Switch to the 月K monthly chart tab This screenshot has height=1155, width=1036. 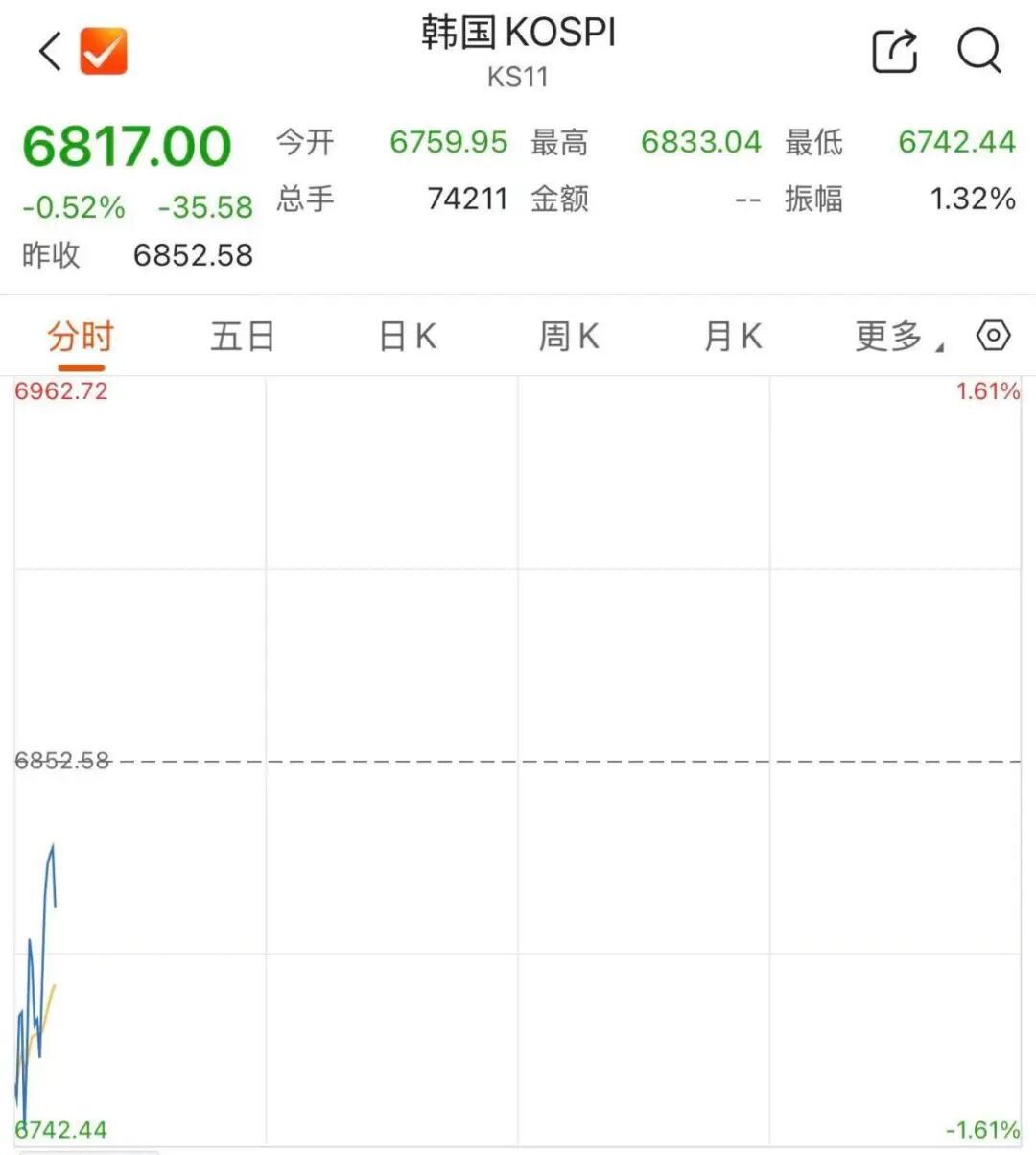(733, 337)
